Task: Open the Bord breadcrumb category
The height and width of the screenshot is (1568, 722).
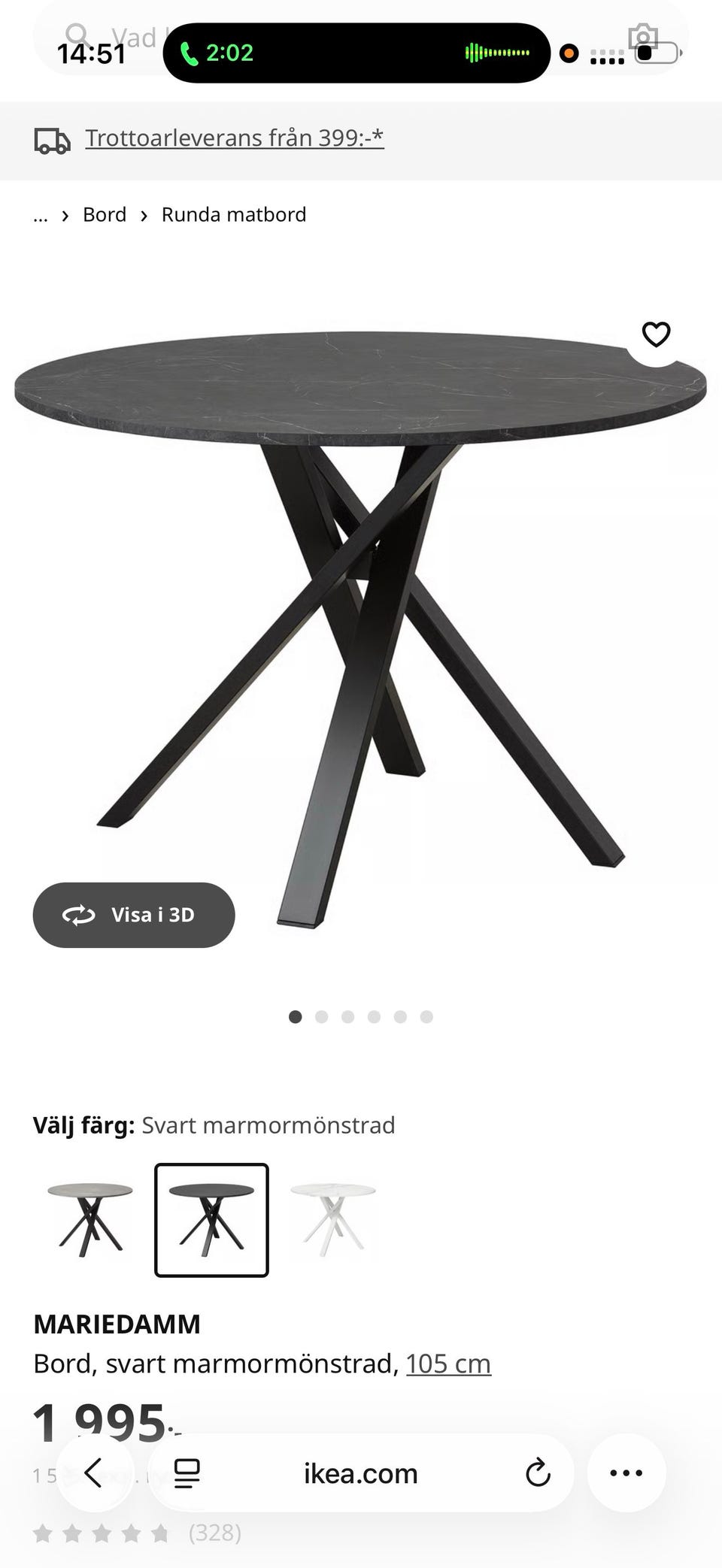Action: [x=105, y=214]
